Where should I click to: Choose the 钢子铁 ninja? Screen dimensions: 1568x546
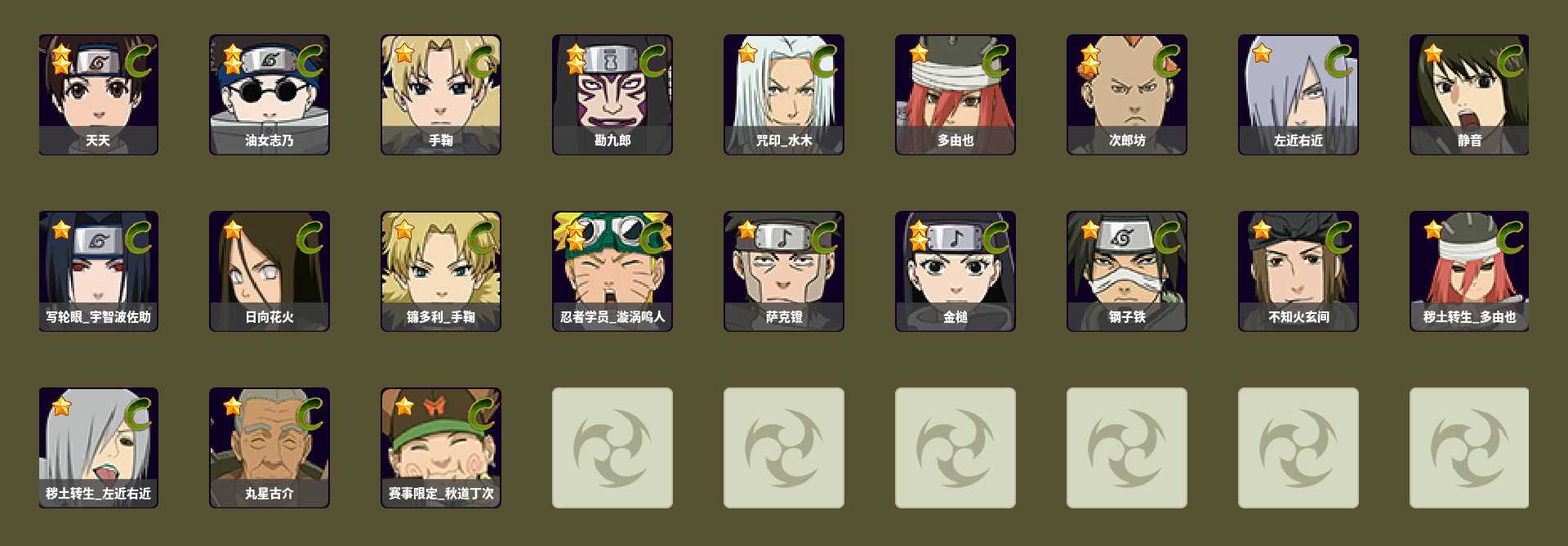(x=1127, y=271)
